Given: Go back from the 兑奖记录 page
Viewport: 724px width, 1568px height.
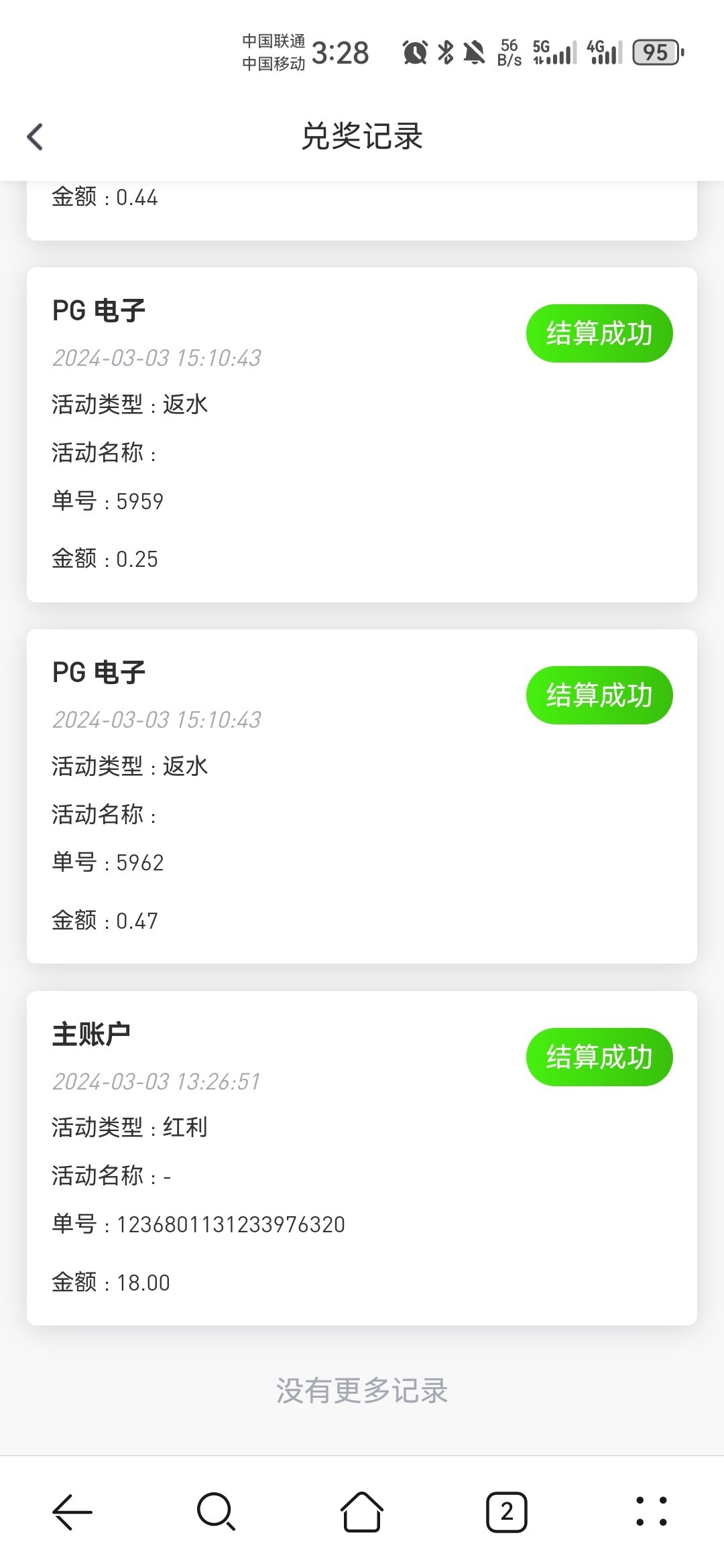Looking at the screenshot, I should point(35,137).
